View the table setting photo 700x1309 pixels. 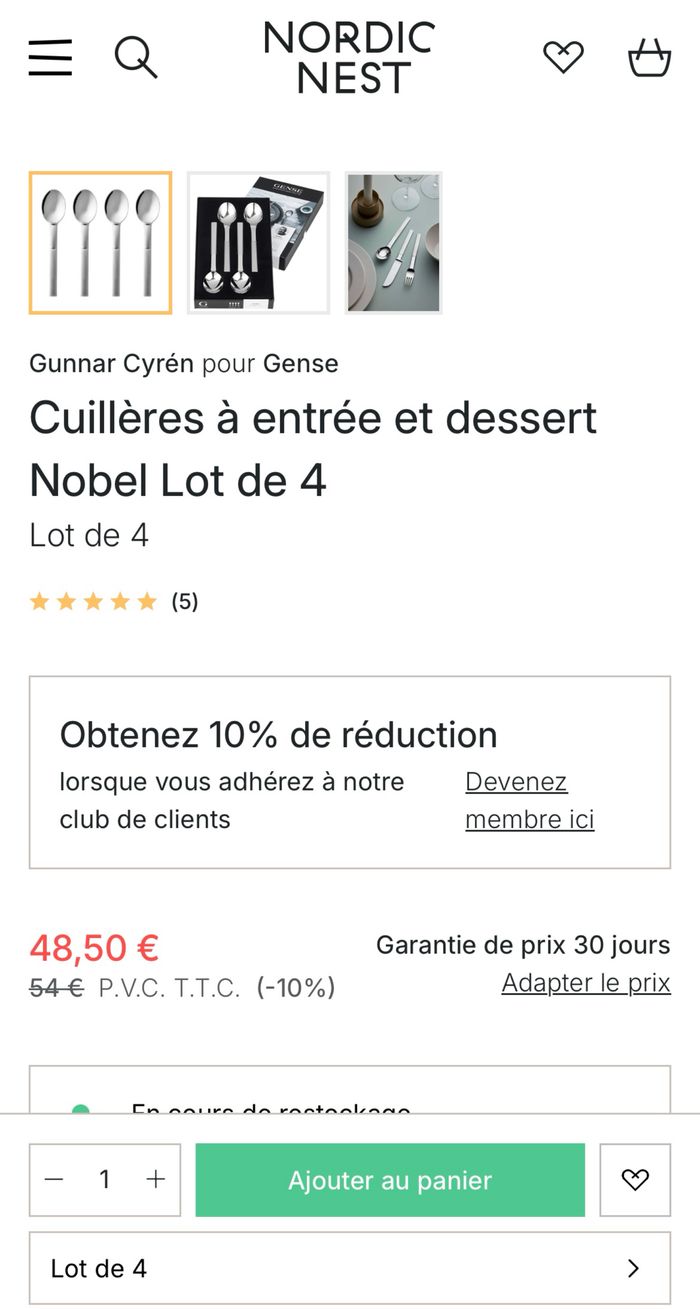click(394, 243)
